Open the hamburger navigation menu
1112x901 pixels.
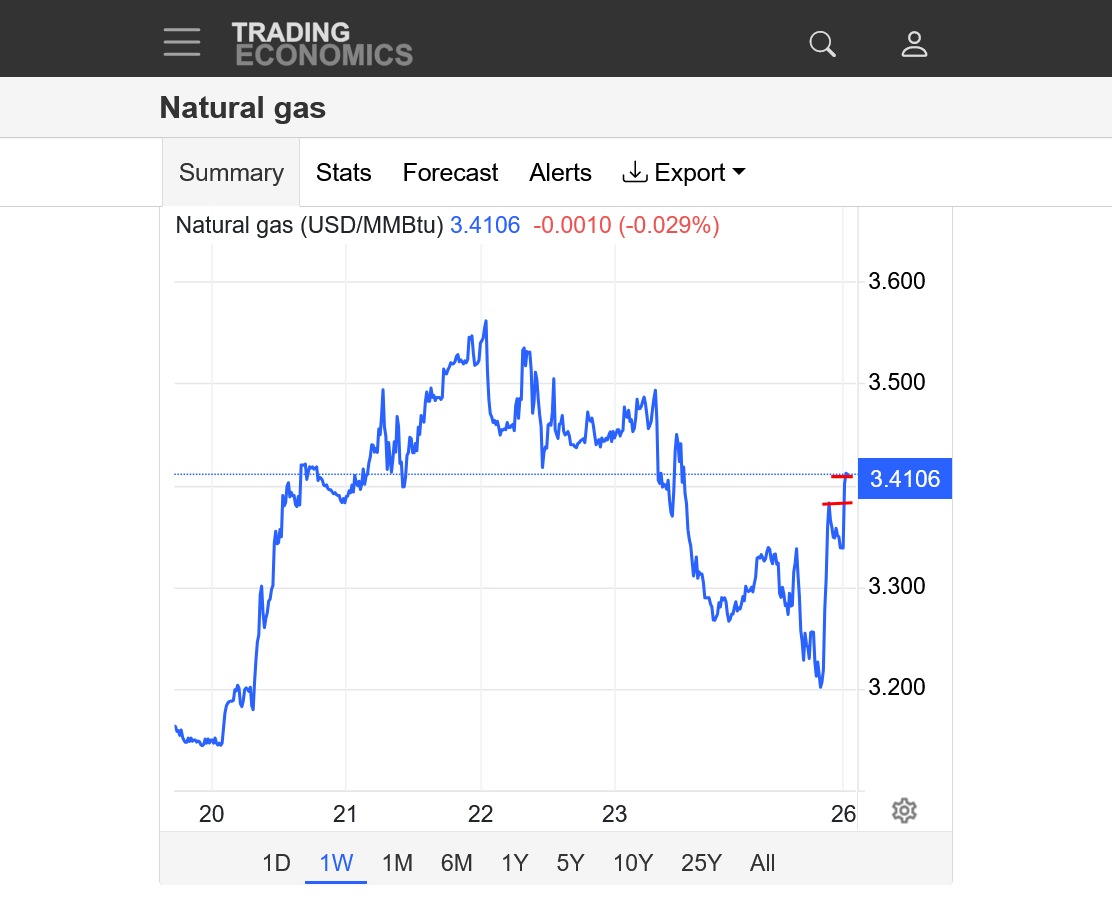coord(182,43)
